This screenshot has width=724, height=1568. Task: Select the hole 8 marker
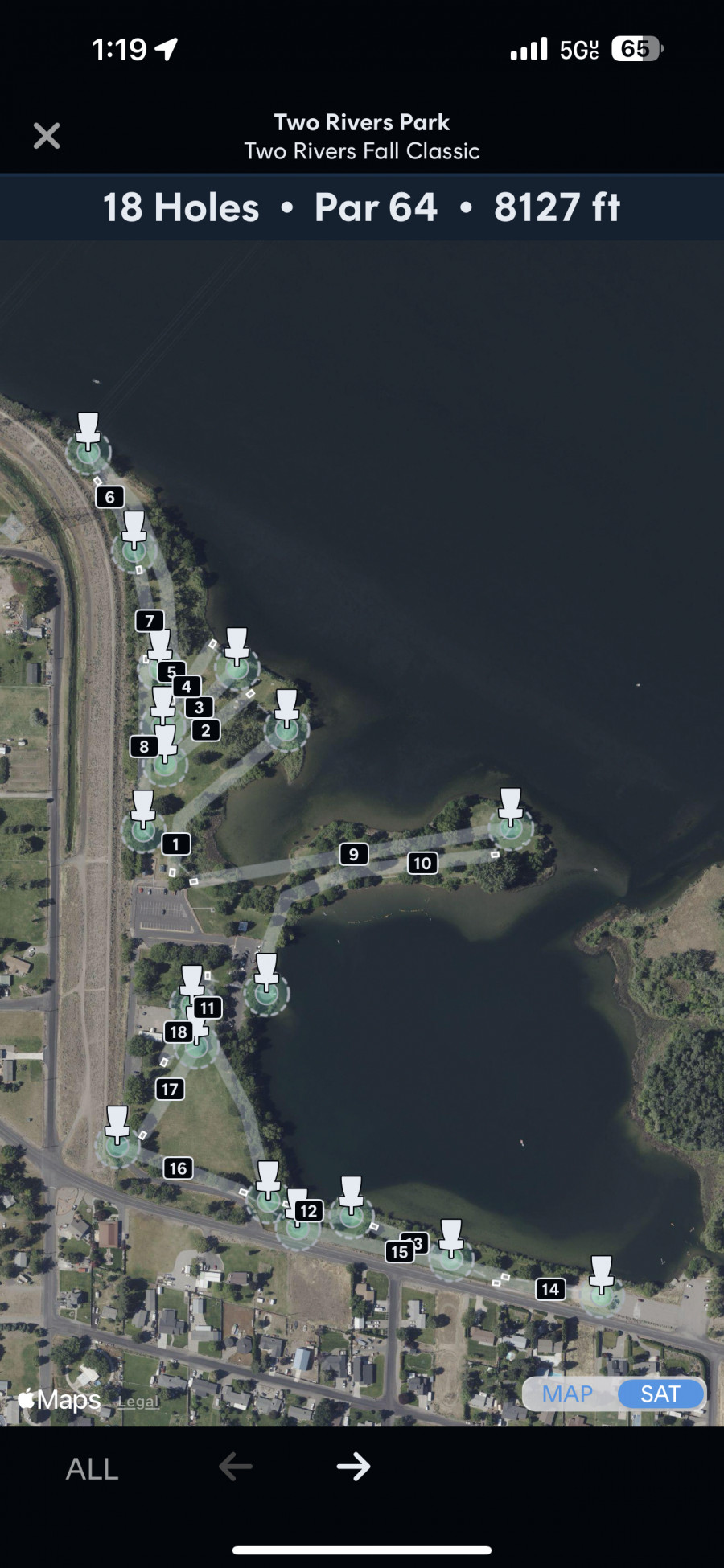[x=144, y=746]
